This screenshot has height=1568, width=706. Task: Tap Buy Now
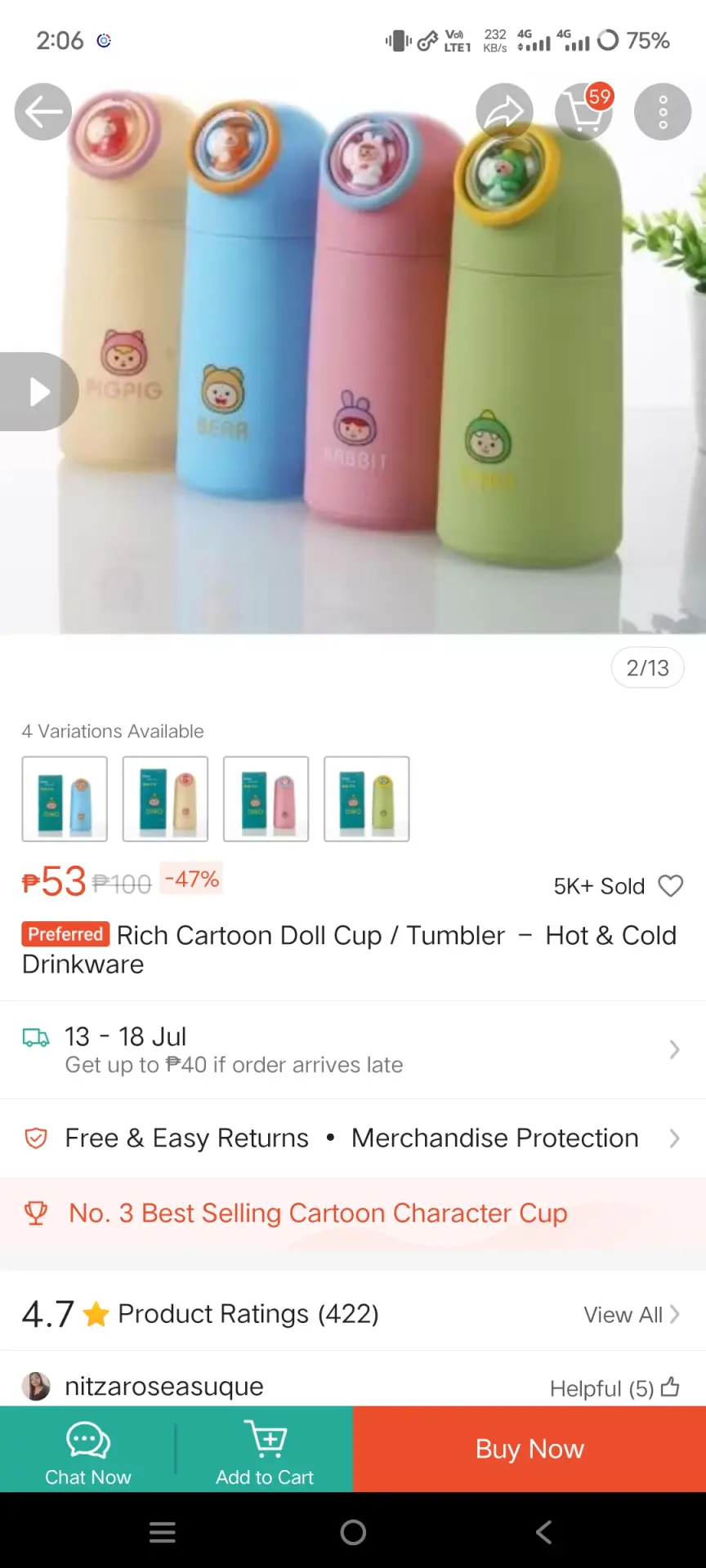click(x=529, y=1449)
